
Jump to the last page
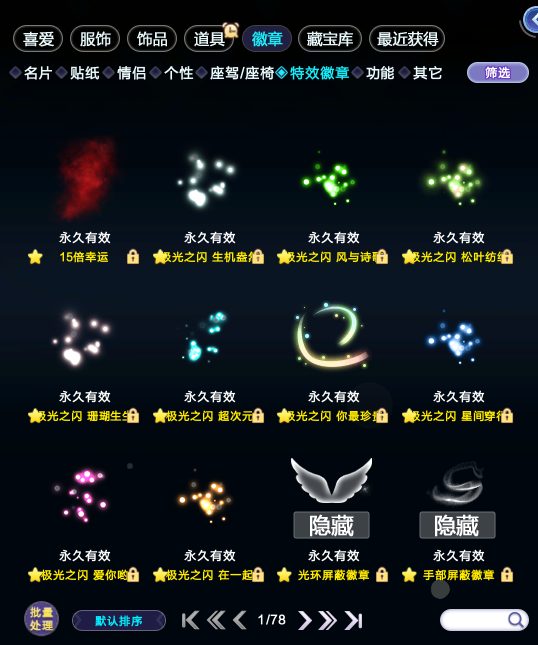click(353, 620)
